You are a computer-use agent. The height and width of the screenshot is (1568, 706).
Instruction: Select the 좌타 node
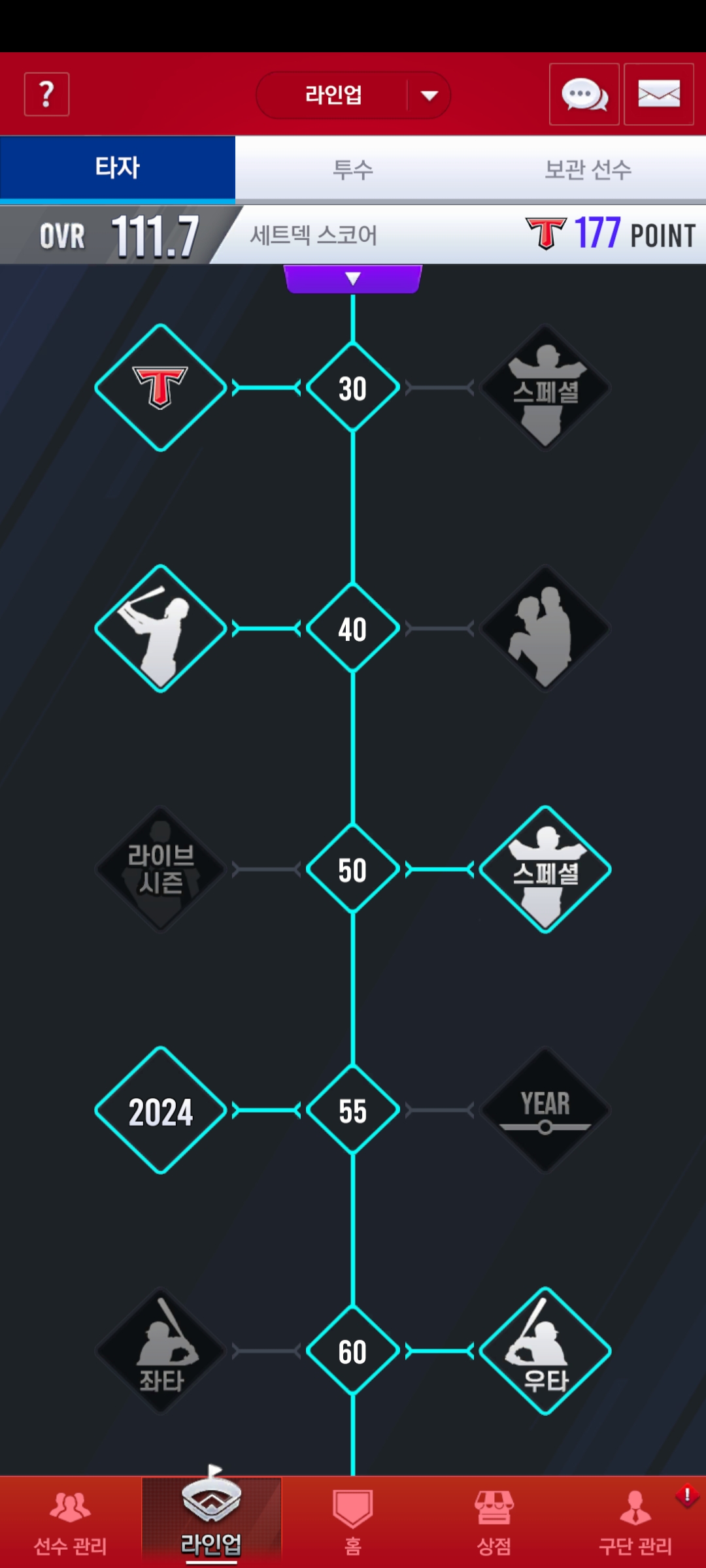[161, 1351]
